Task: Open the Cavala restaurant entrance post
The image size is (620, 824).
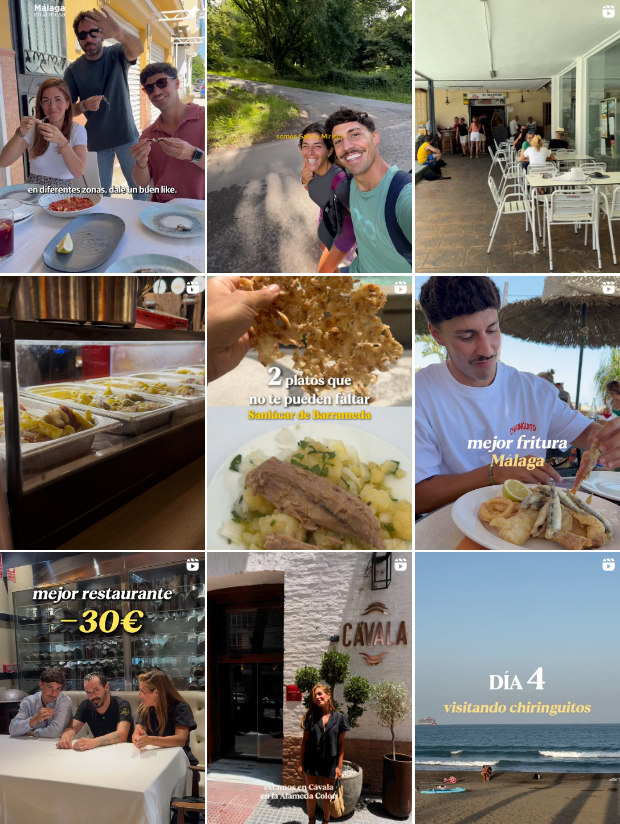Action: [x=309, y=688]
